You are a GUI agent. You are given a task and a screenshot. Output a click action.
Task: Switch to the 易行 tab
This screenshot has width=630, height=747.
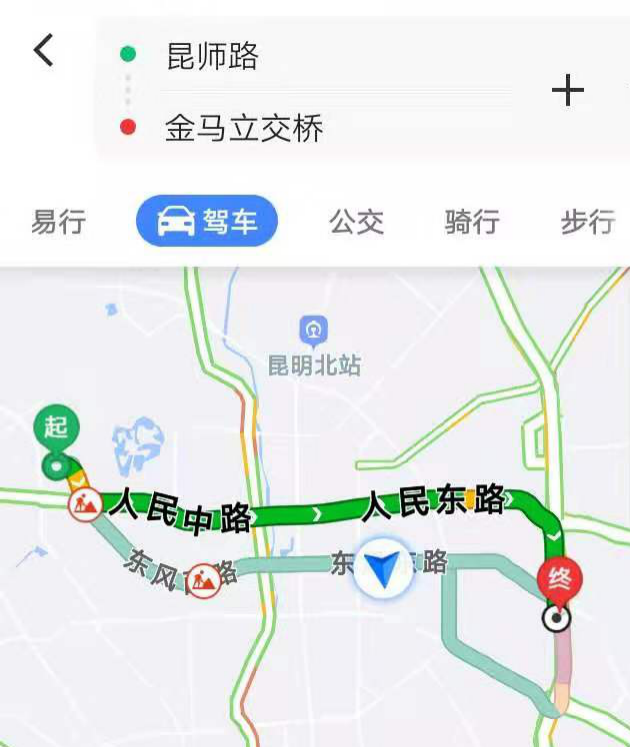pyautogui.click(x=58, y=222)
